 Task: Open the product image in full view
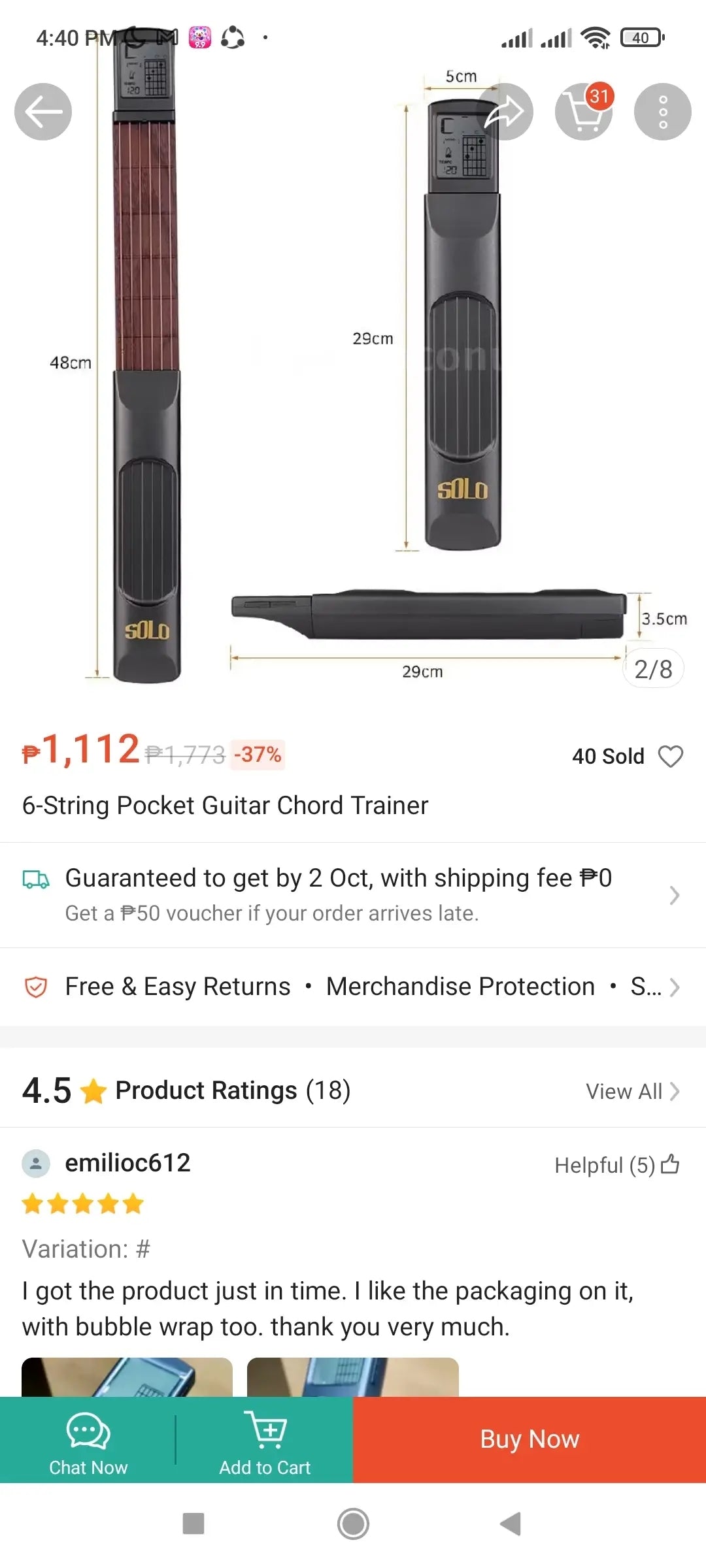point(353,392)
